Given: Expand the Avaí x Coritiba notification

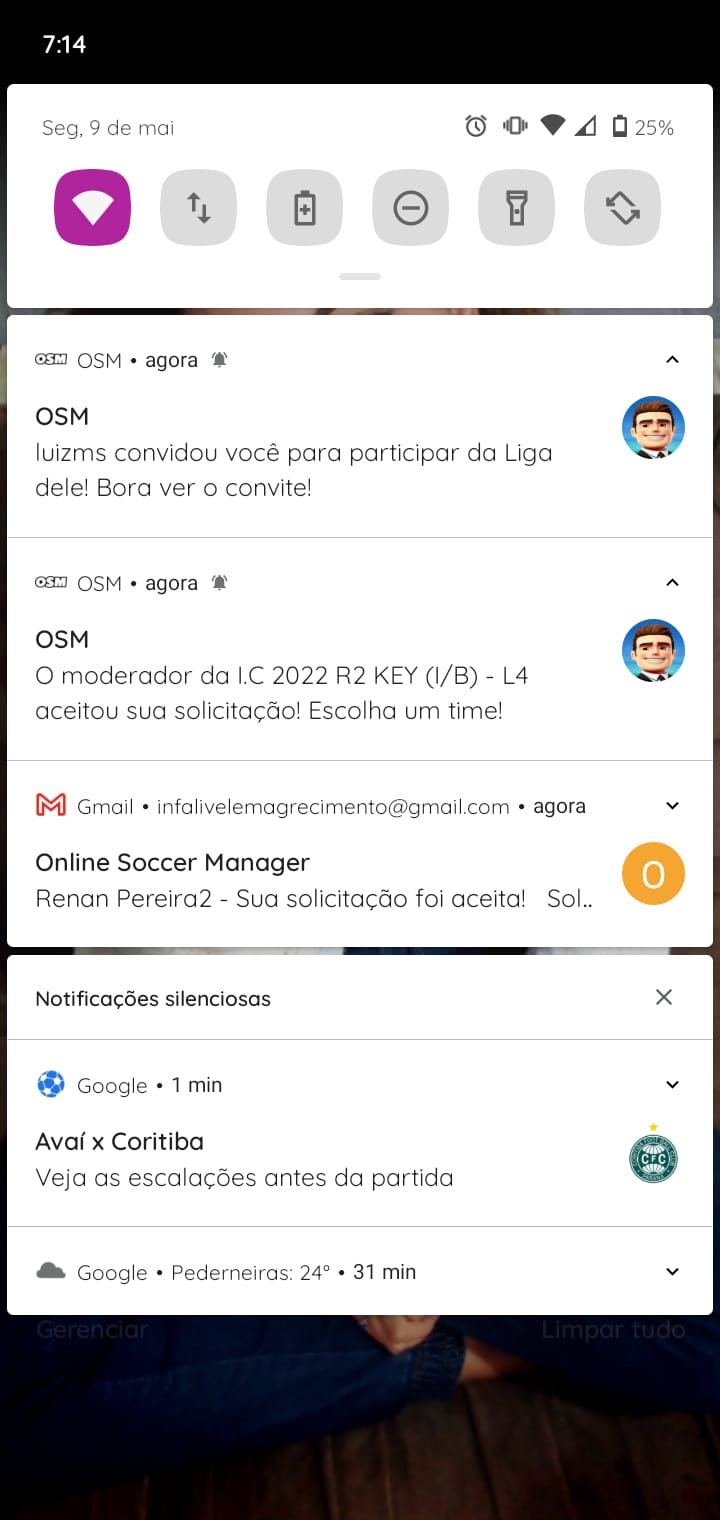Looking at the screenshot, I should [672, 1085].
